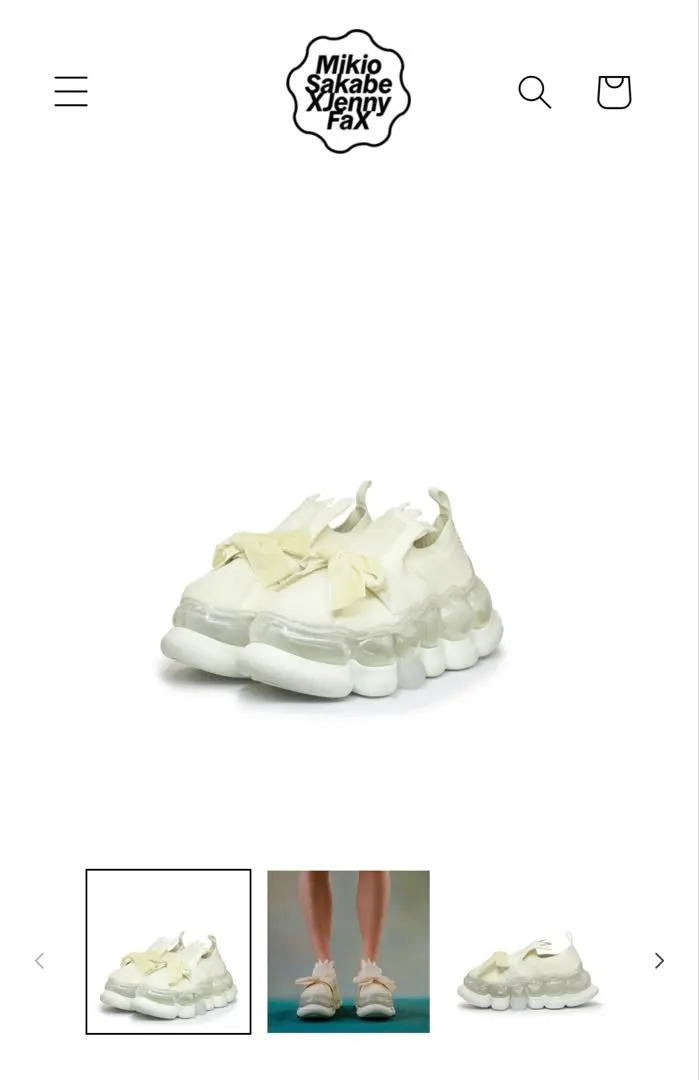Screen dimensions: 699x1080
Task: View the model's legs wearing shoes thumbnail
Action: pyautogui.click(x=348, y=951)
